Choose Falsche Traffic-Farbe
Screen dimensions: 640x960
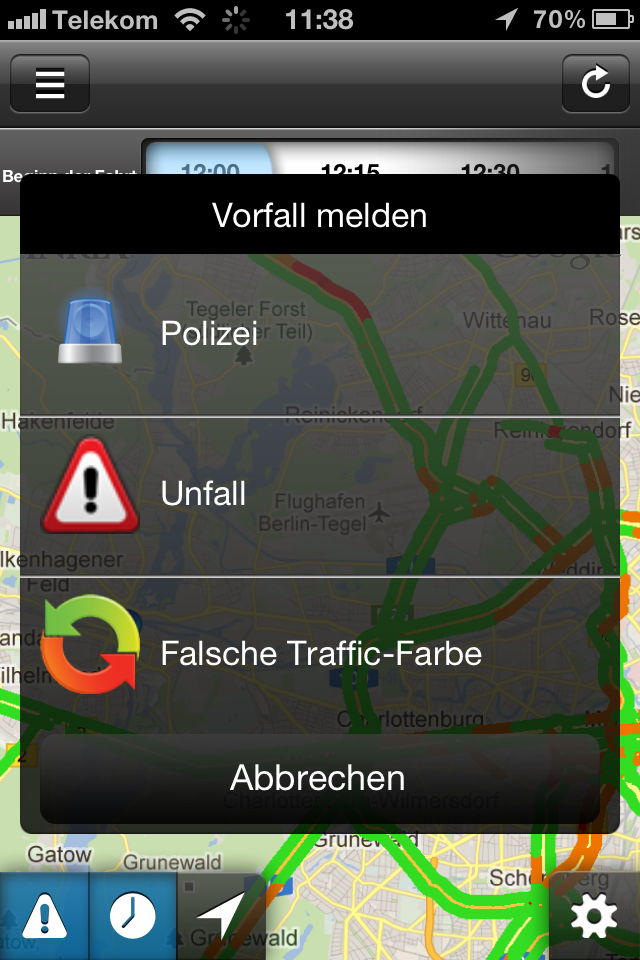[x=320, y=653]
